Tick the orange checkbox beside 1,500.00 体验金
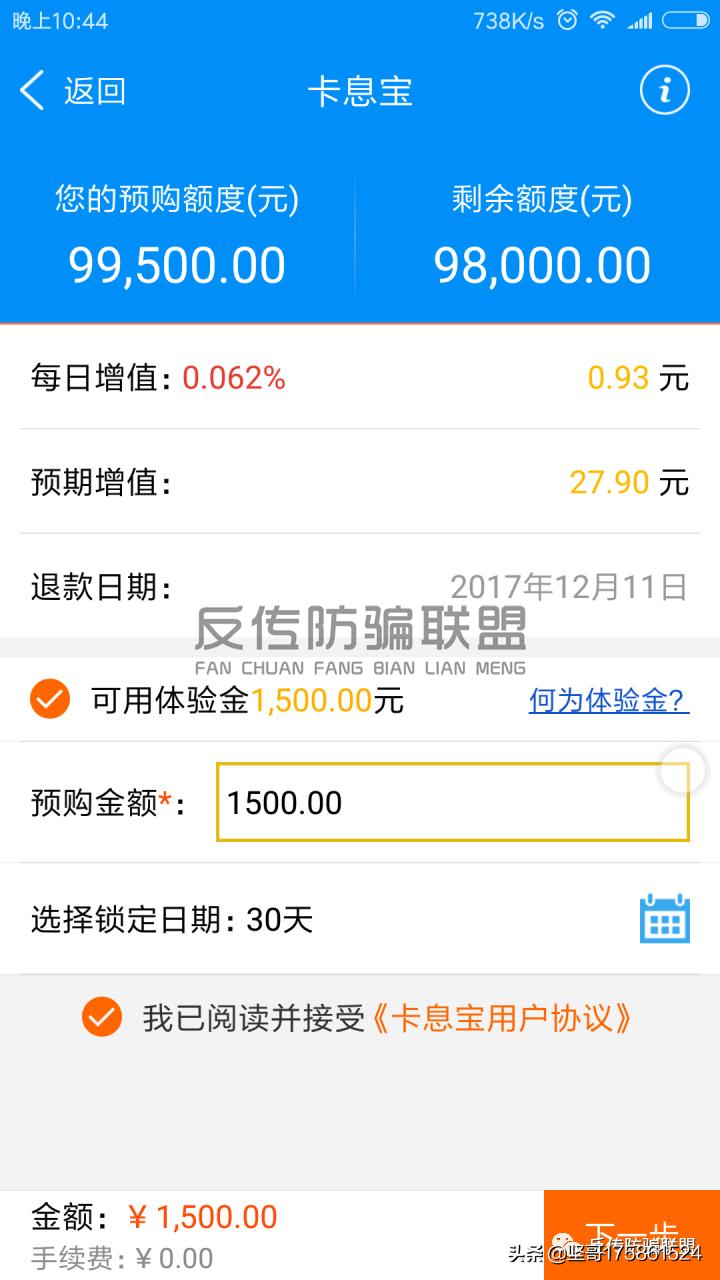The height and width of the screenshot is (1280, 720). click(50, 700)
